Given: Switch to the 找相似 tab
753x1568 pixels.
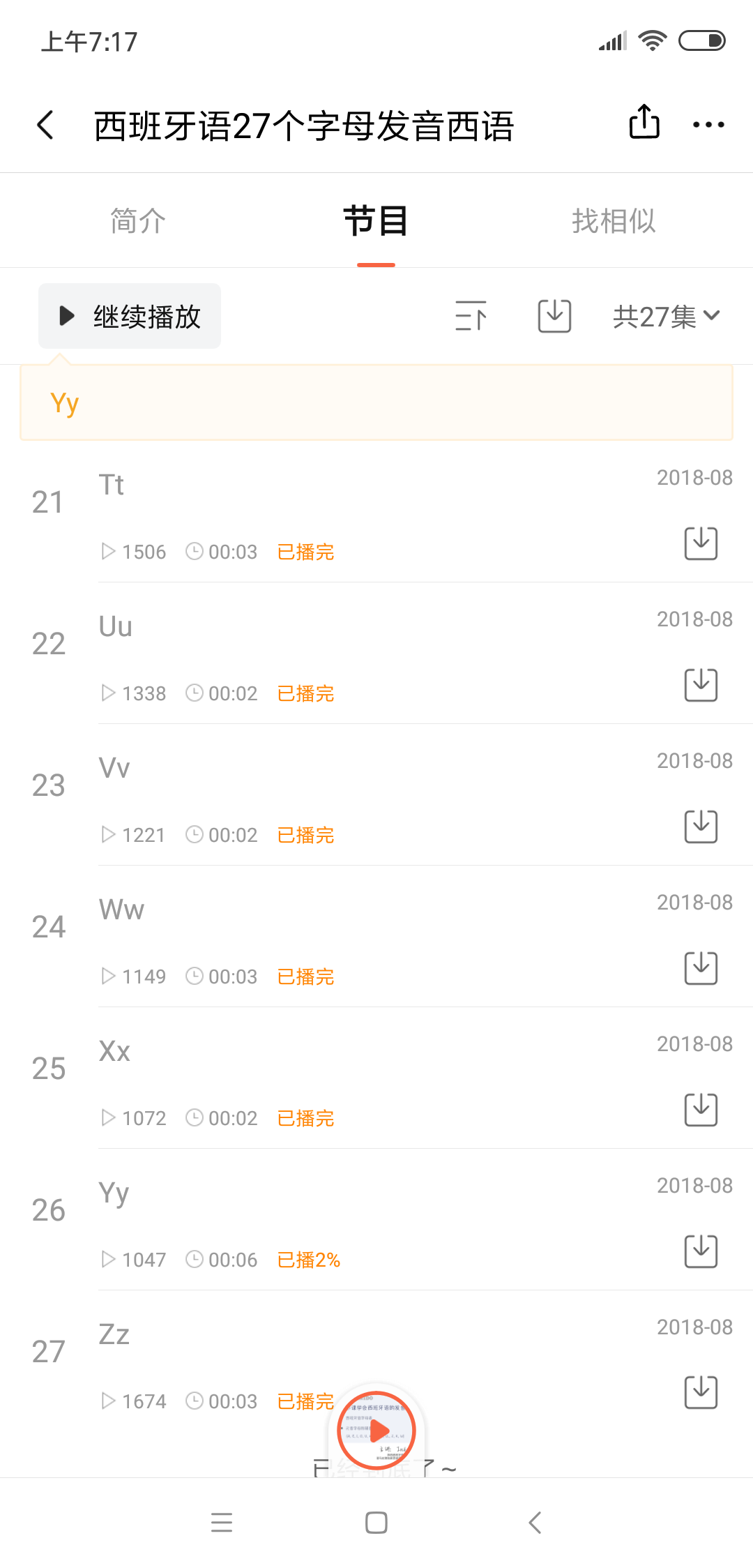Looking at the screenshot, I should pos(614,221).
